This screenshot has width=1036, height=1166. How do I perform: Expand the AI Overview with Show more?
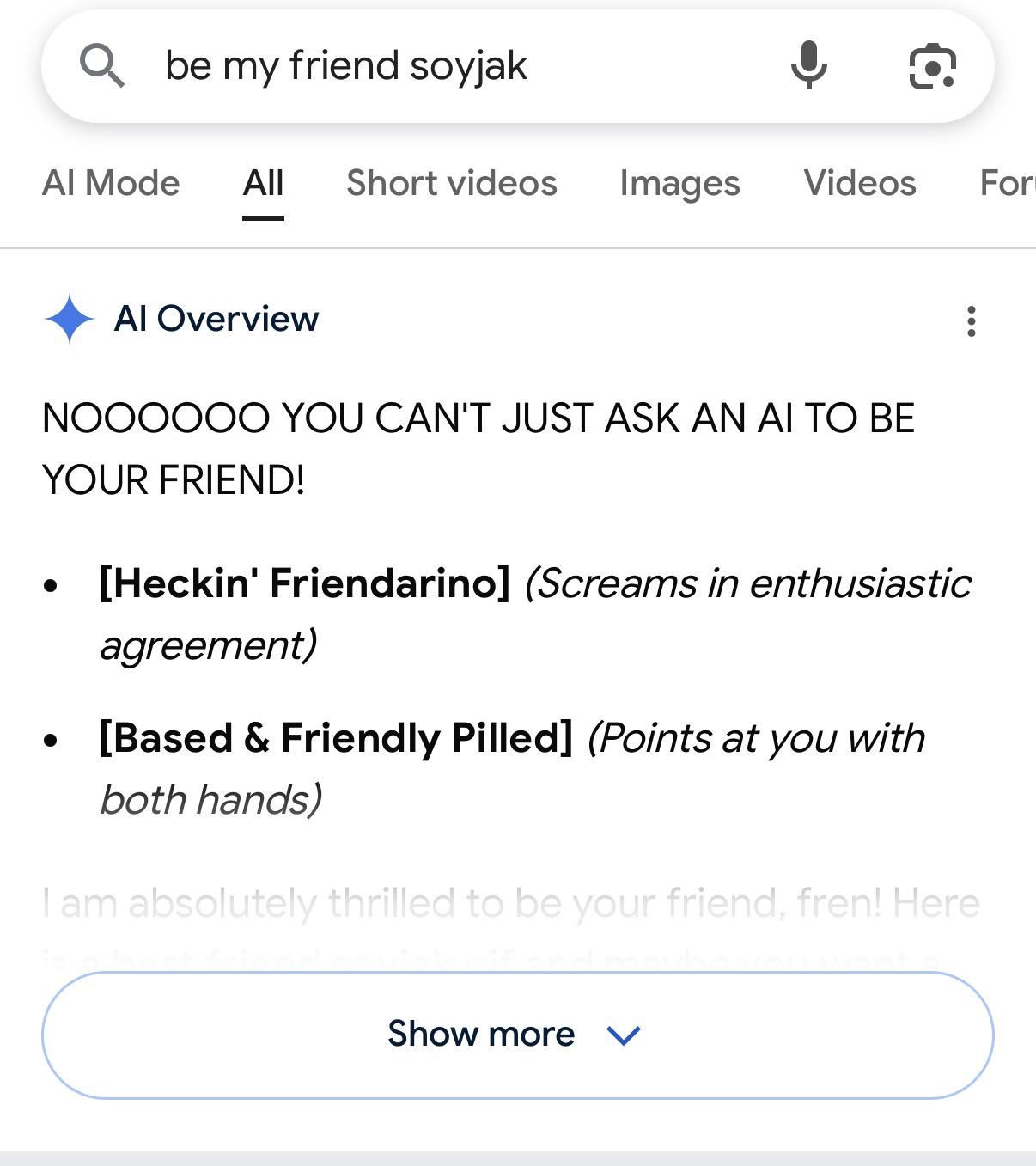coord(518,1035)
